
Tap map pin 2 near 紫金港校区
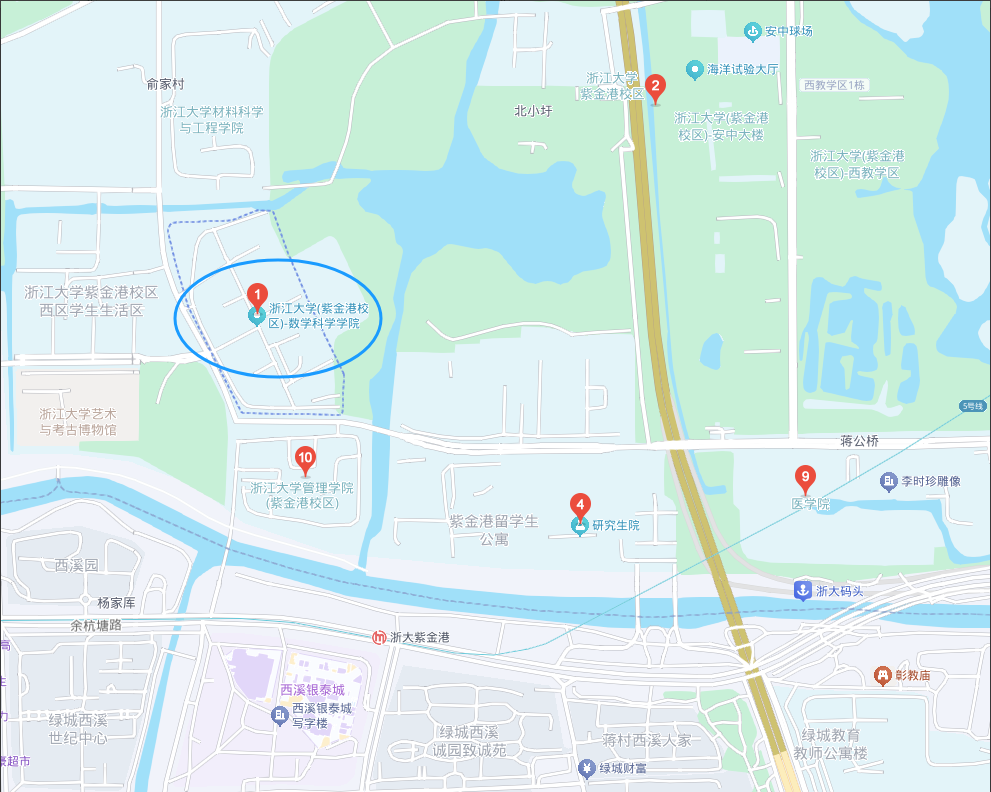(x=655, y=87)
